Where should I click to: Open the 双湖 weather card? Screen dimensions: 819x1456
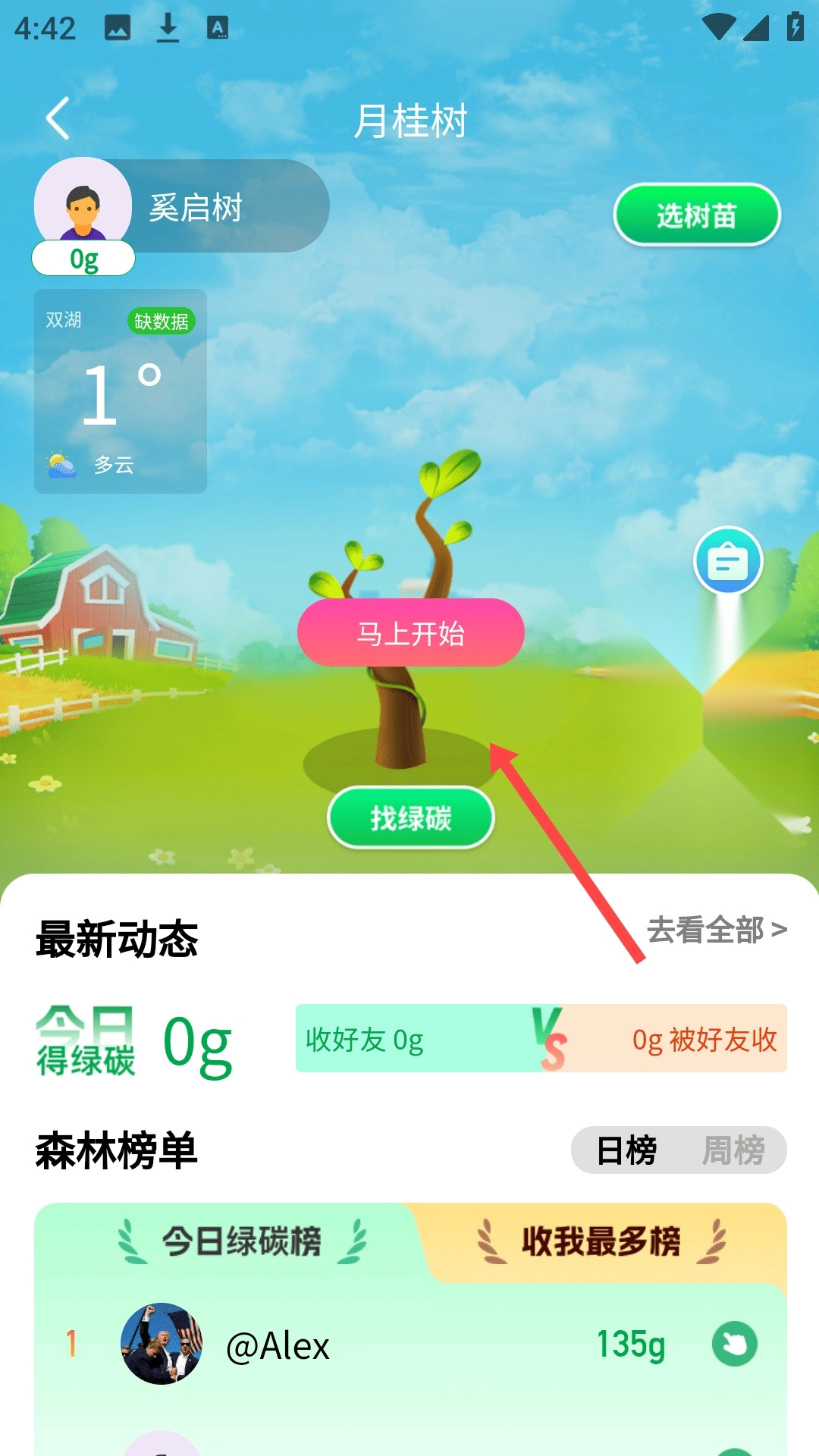click(121, 391)
